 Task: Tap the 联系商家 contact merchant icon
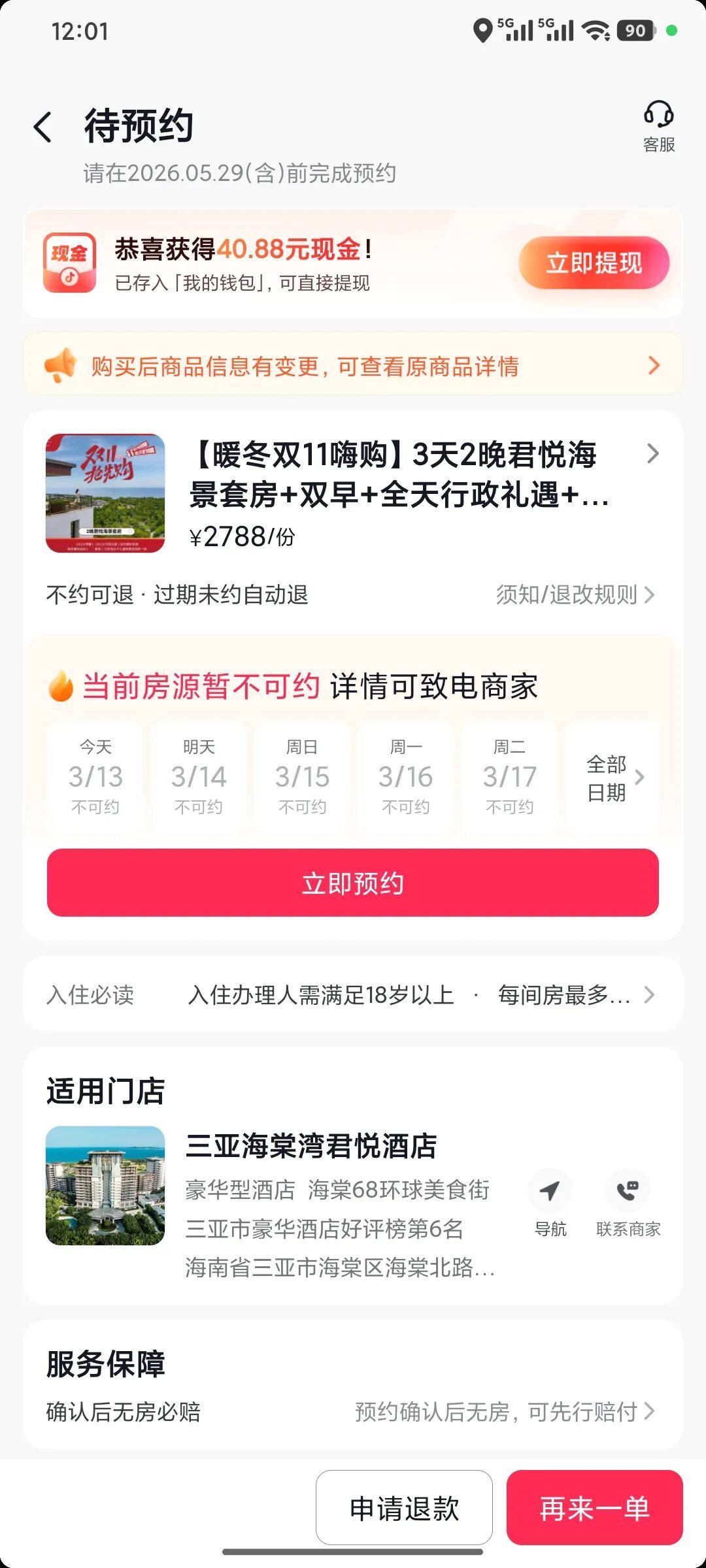[x=627, y=1191]
